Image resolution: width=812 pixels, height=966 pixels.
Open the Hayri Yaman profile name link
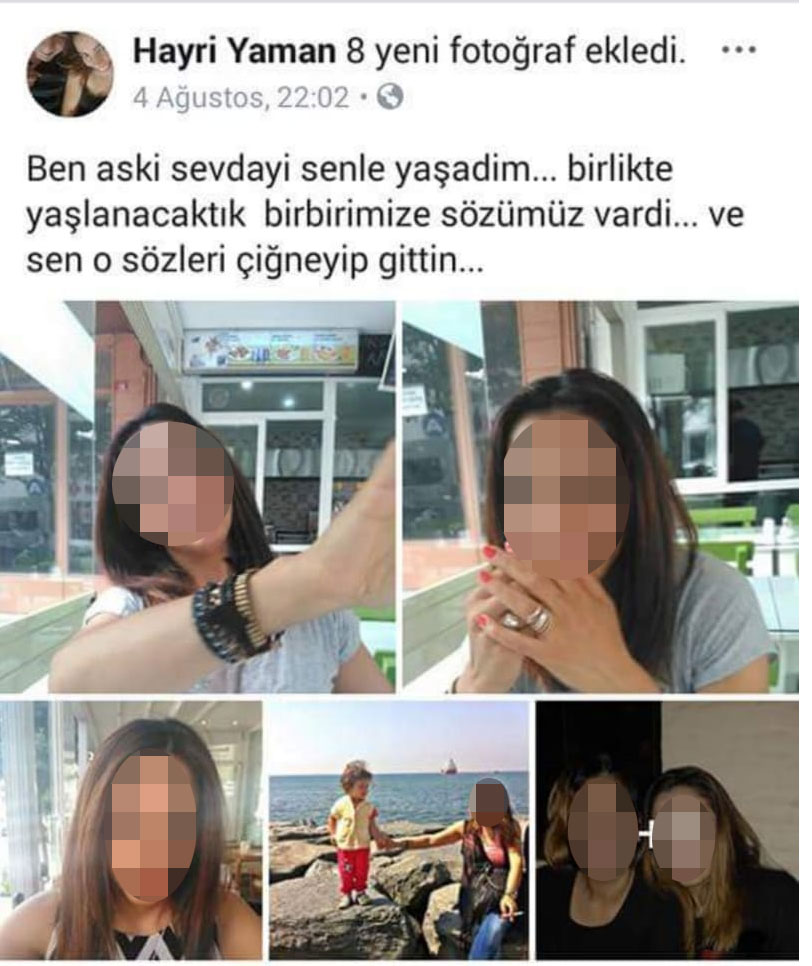(x=234, y=53)
